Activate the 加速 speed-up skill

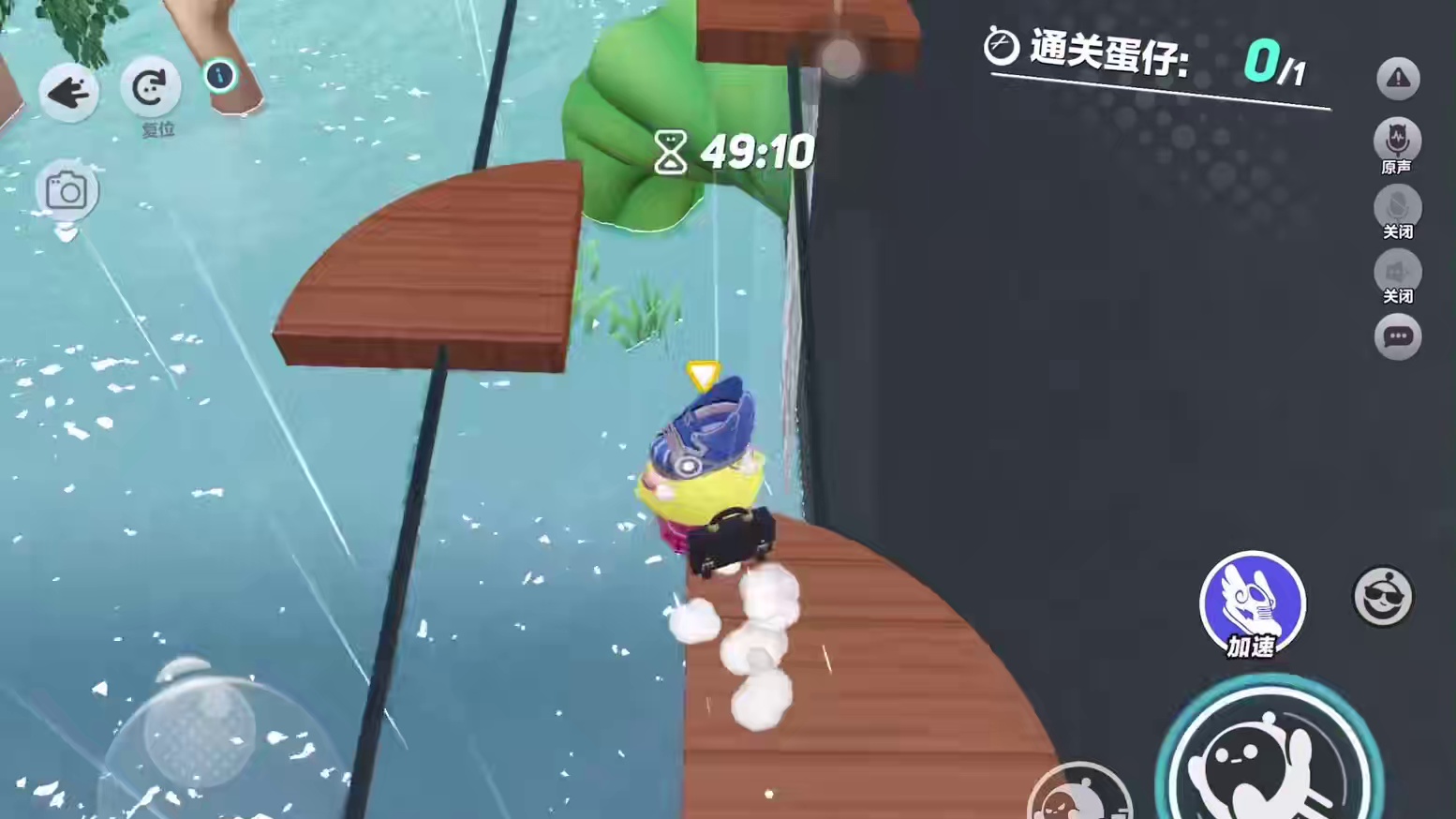(1252, 604)
